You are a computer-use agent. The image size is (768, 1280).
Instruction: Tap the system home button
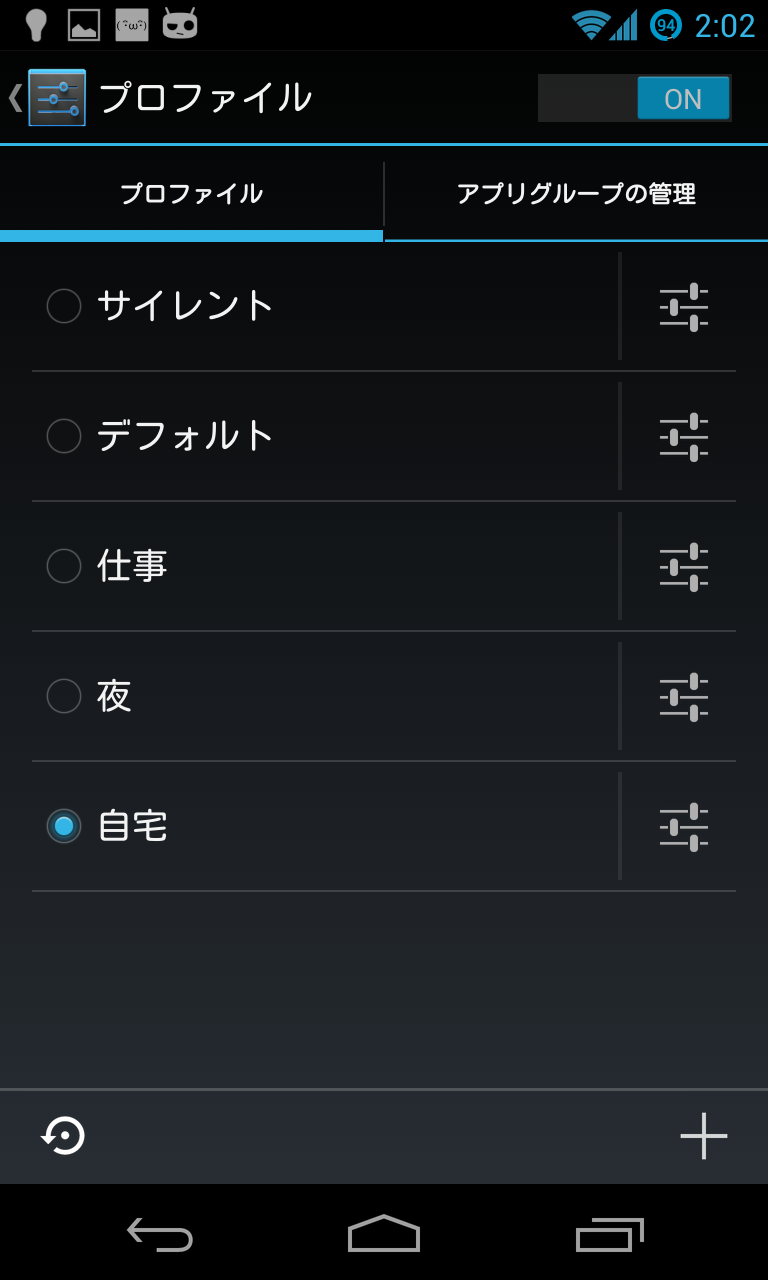(384, 1233)
